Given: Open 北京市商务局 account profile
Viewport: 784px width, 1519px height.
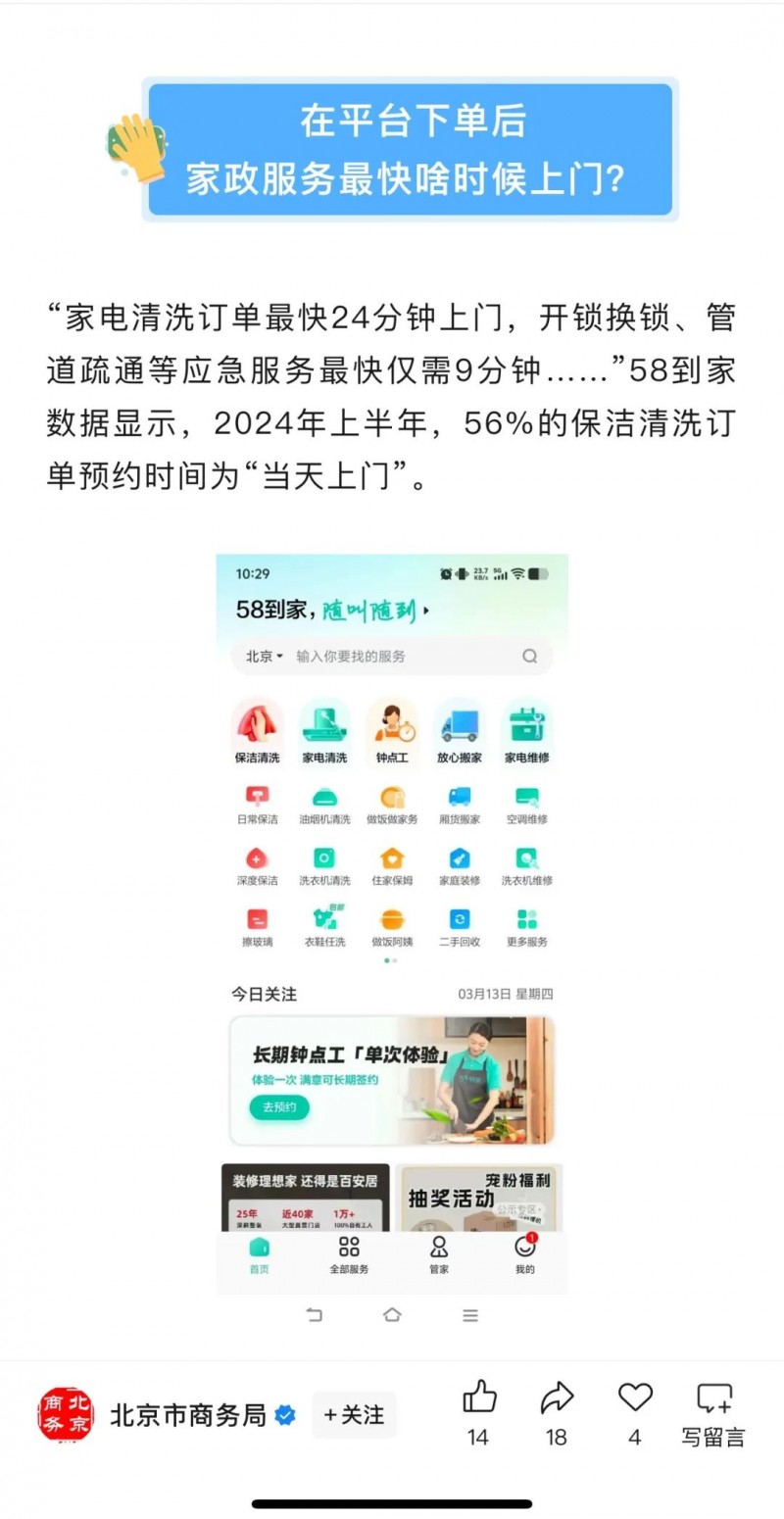Looking at the screenshot, I should [186, 1415].
